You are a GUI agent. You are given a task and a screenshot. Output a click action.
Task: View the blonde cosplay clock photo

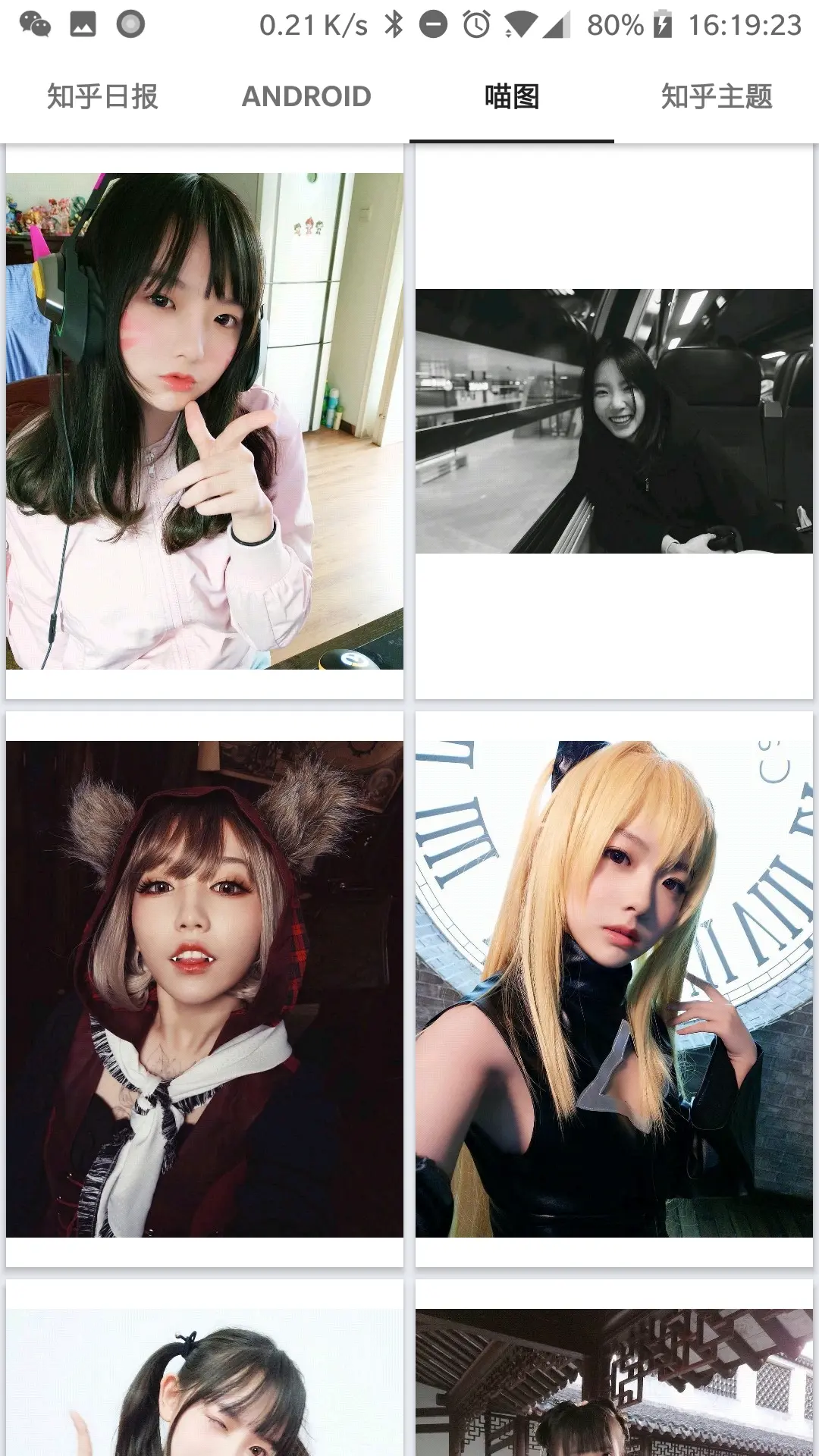click(x=614, y=989)
